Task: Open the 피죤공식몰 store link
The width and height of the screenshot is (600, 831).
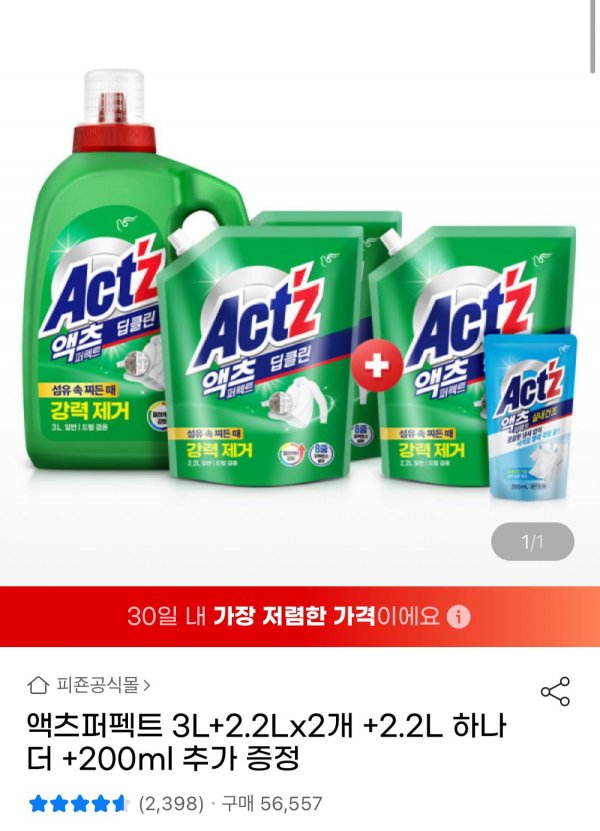Action: pos(92,685)
